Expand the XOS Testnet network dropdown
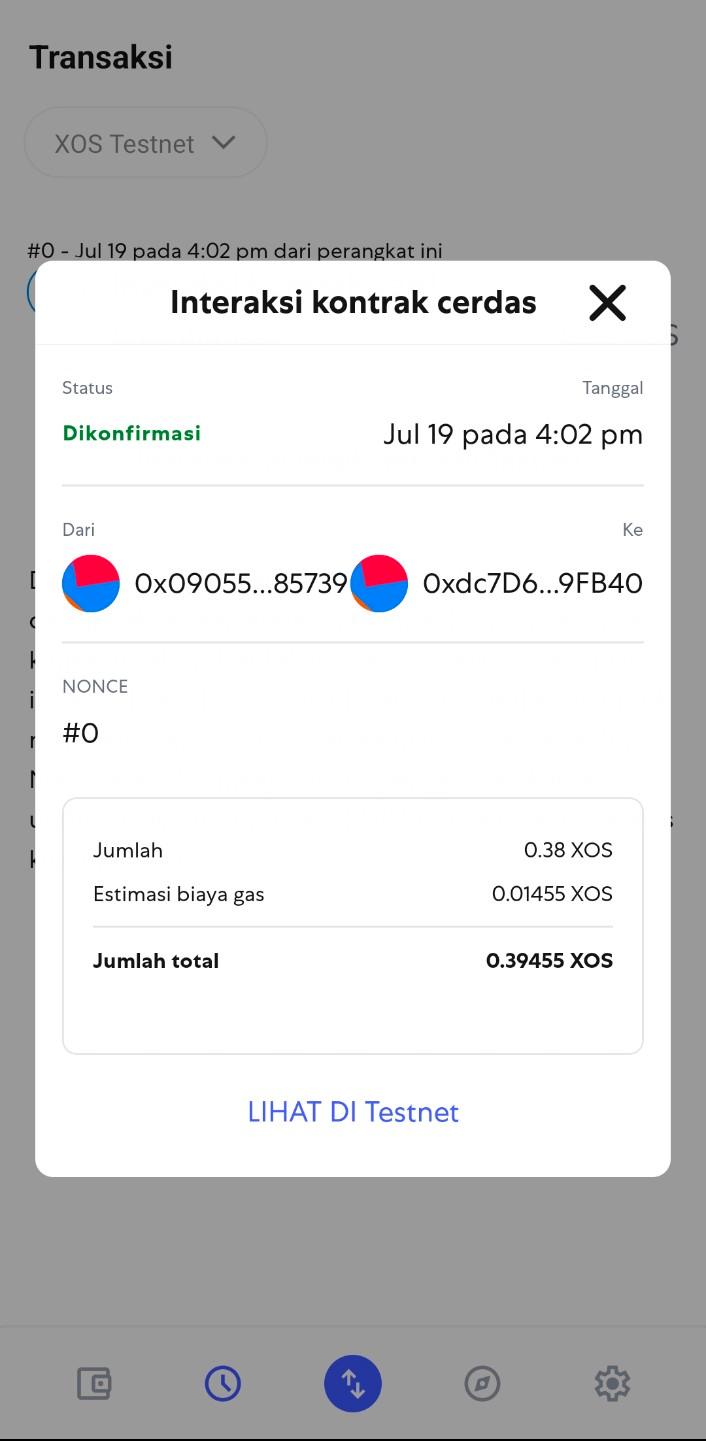The width and height of the screenshot is (706, 1441). 146,143
